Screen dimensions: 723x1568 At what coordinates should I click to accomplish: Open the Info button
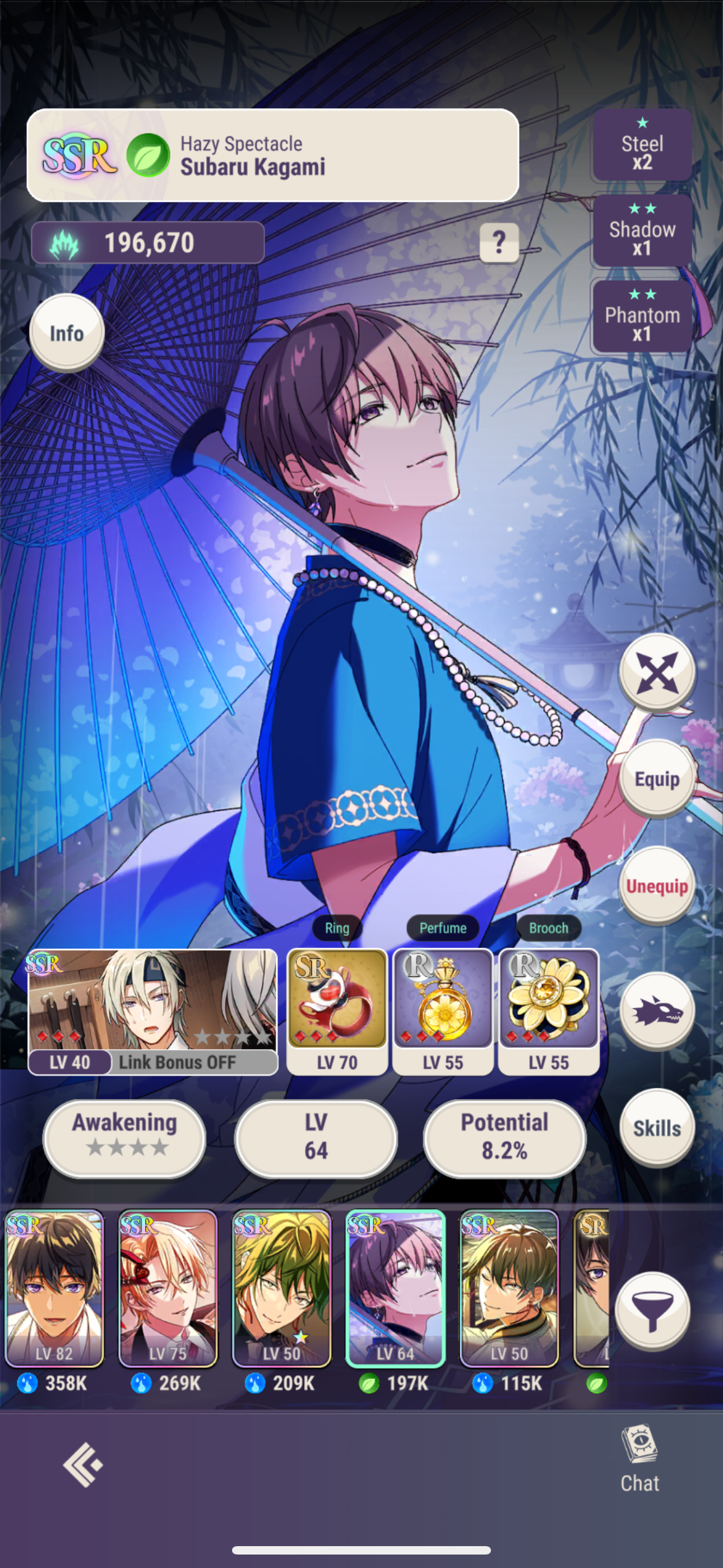[x=66, y=333]
